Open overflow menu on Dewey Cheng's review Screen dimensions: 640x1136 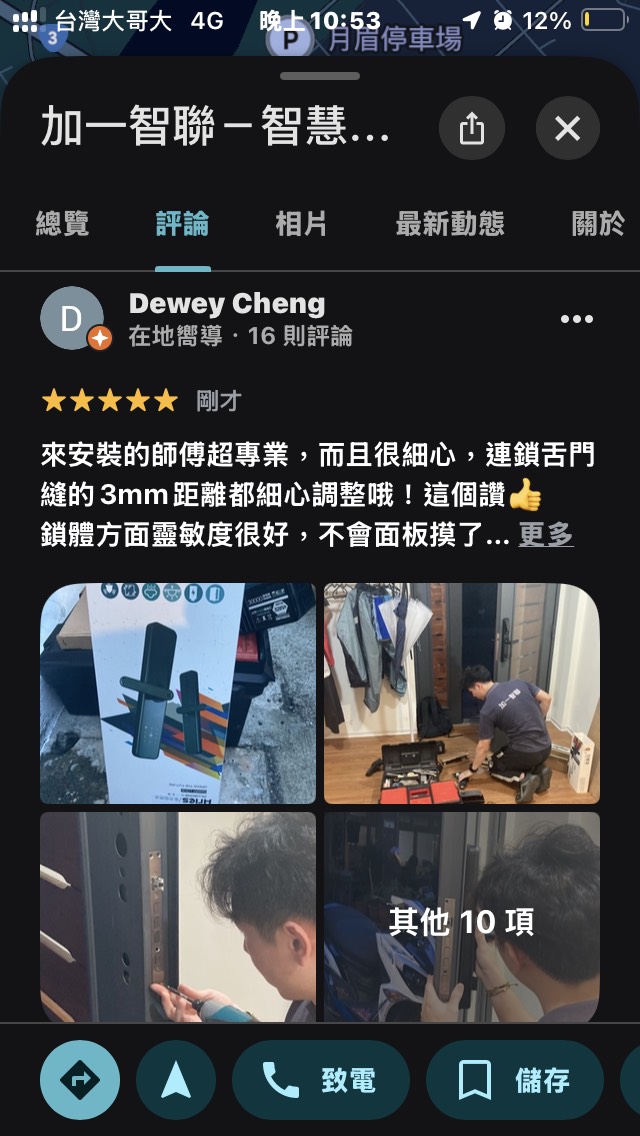point(577,319)
